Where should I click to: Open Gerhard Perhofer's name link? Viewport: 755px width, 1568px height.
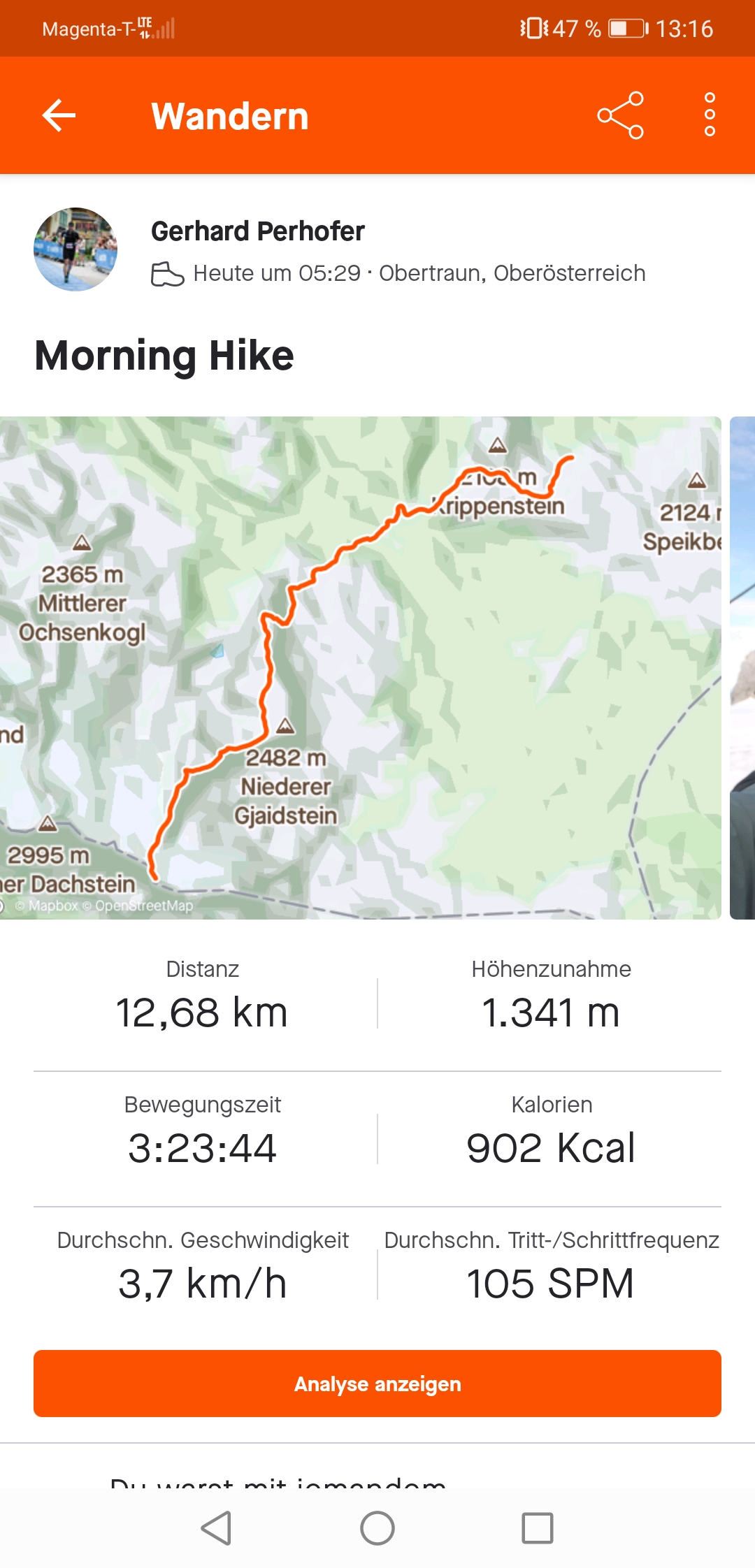[x=257, y=231]
